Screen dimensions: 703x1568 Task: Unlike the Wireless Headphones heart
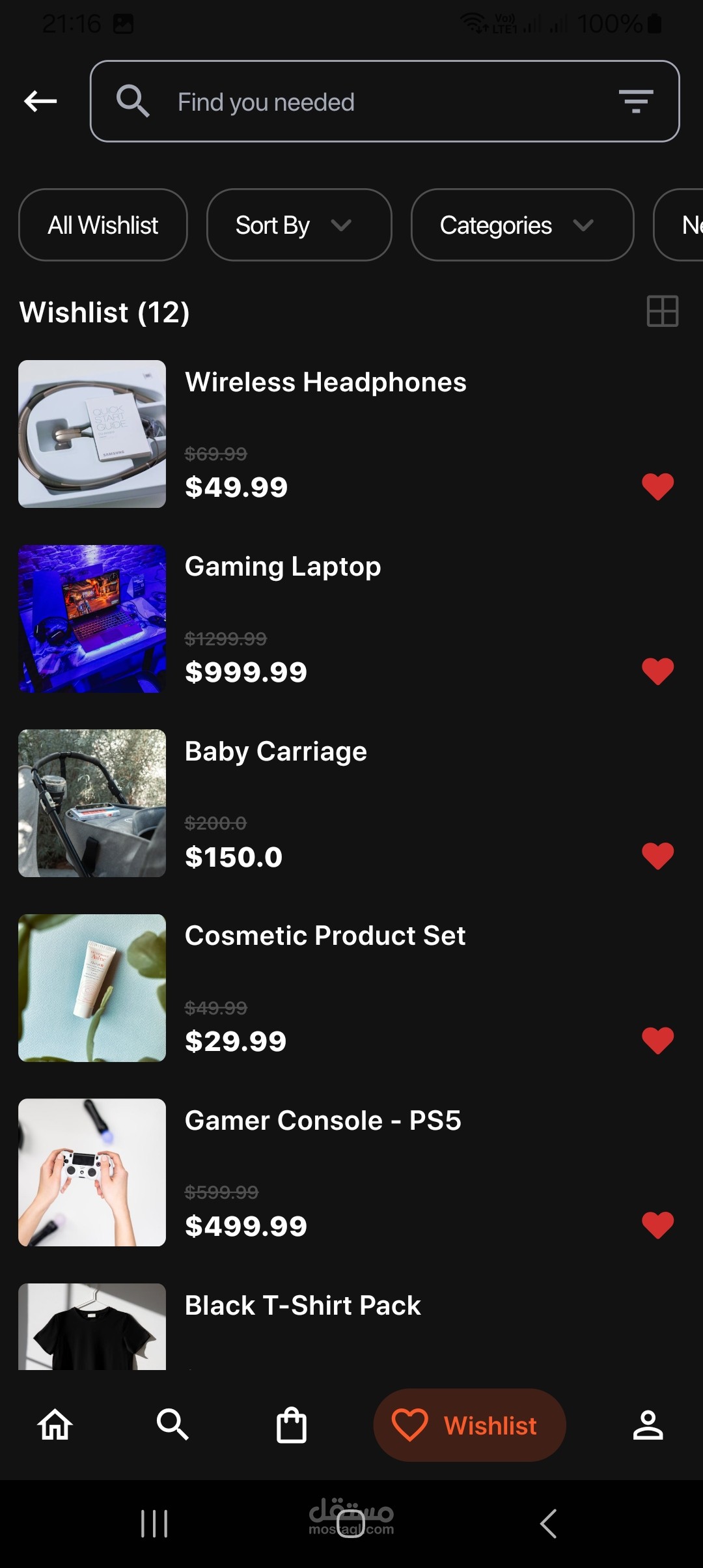[657, 486]
